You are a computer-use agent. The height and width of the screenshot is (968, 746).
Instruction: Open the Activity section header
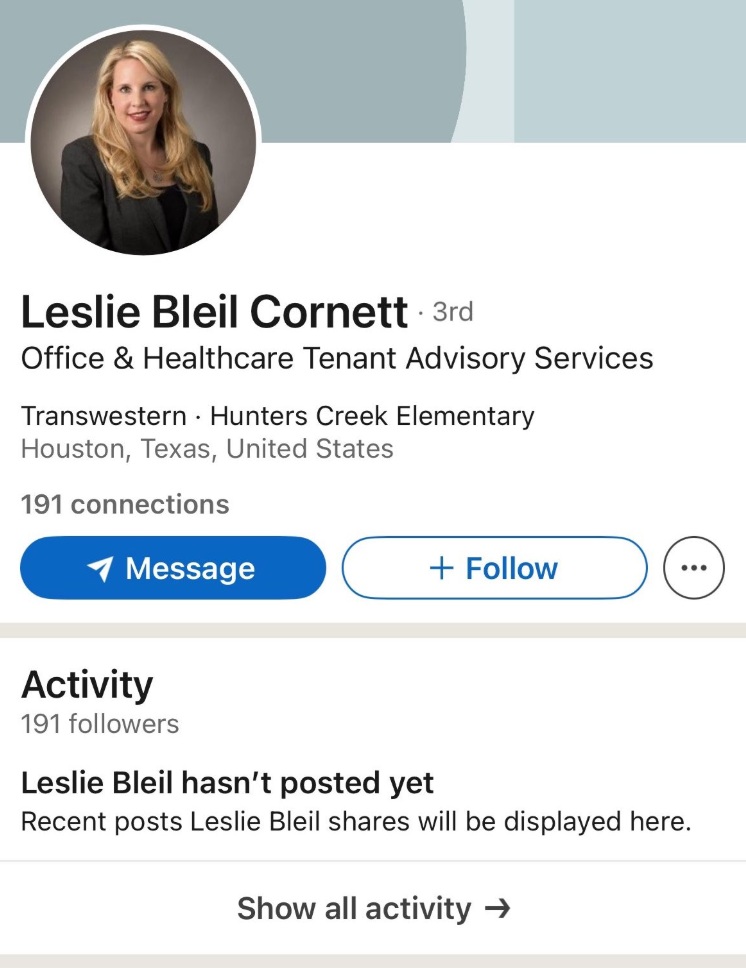[87, 685]
